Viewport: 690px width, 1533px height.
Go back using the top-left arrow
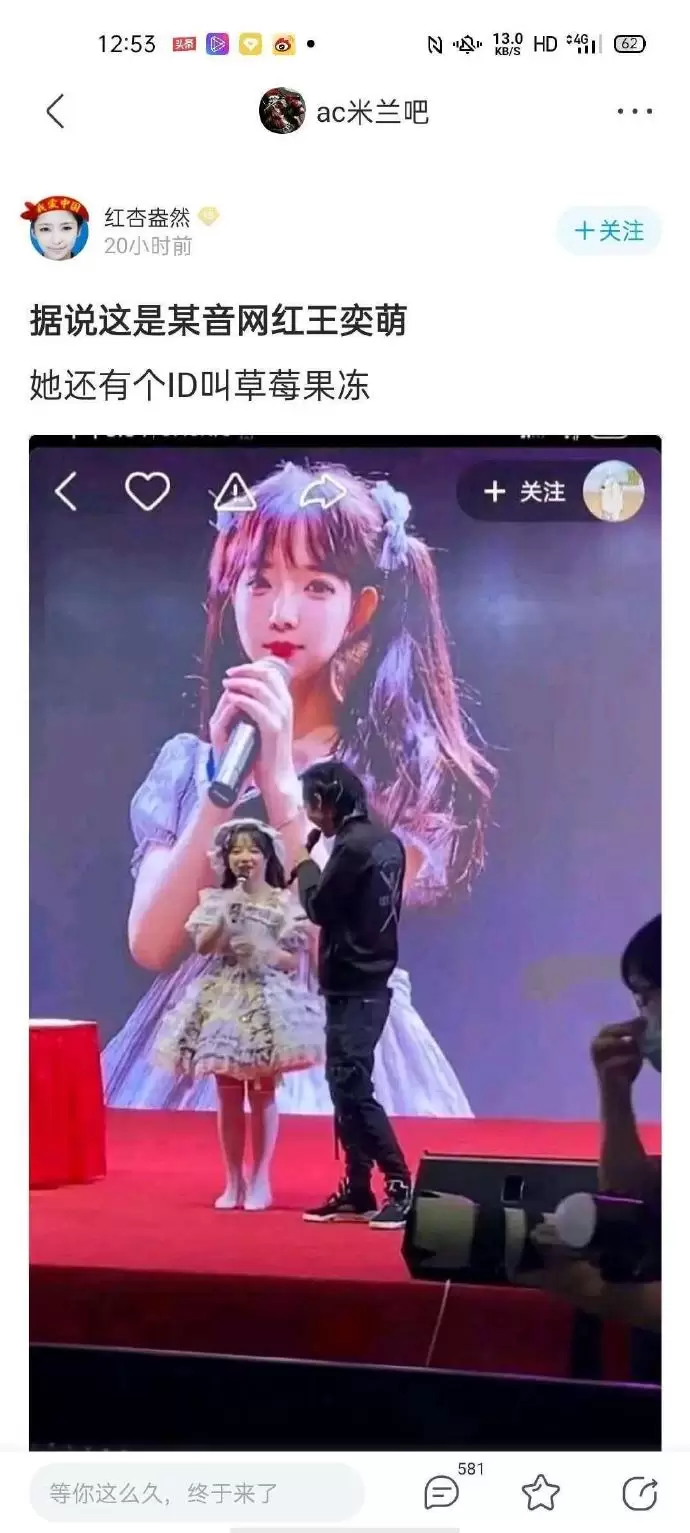tap(56, 112)
